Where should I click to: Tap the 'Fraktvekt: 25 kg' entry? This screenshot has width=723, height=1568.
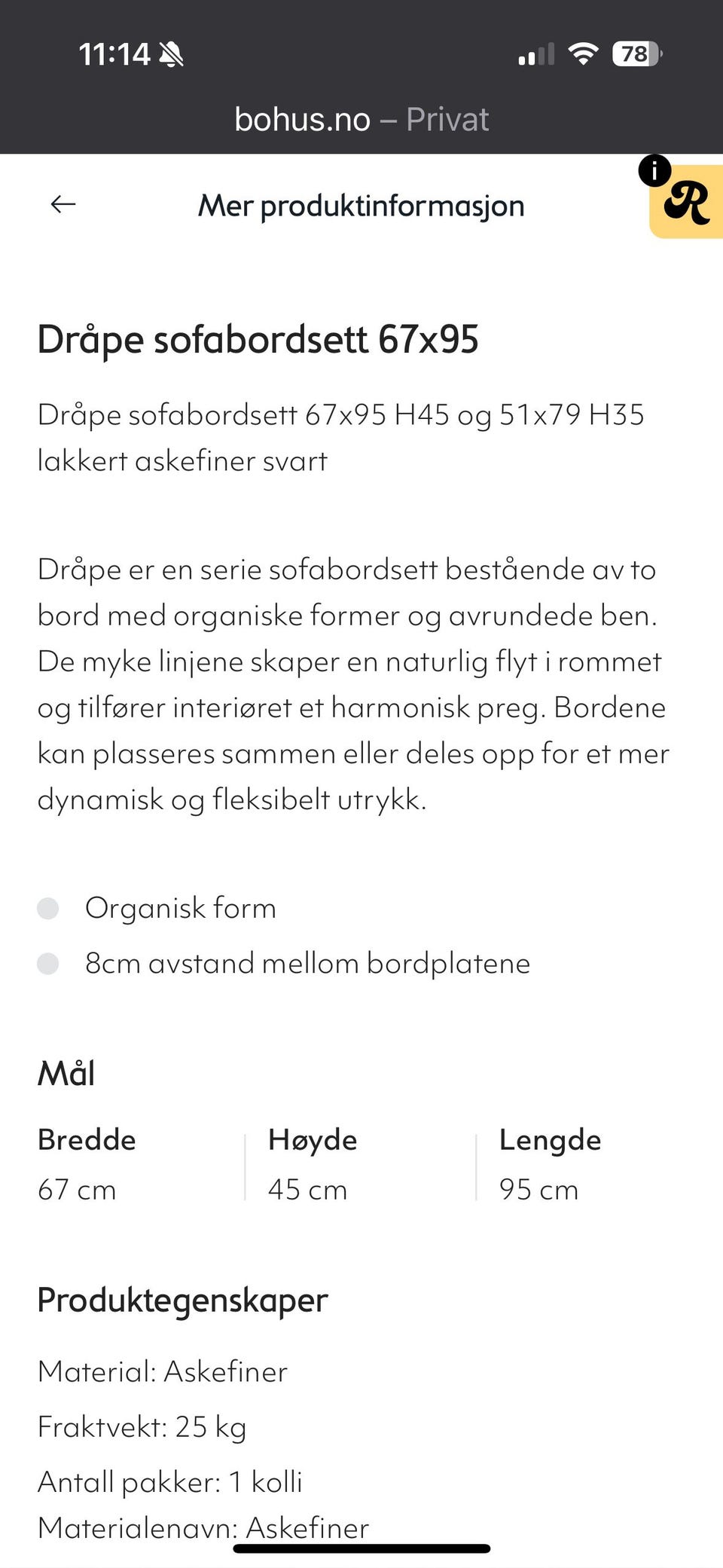pos(142,1427)
